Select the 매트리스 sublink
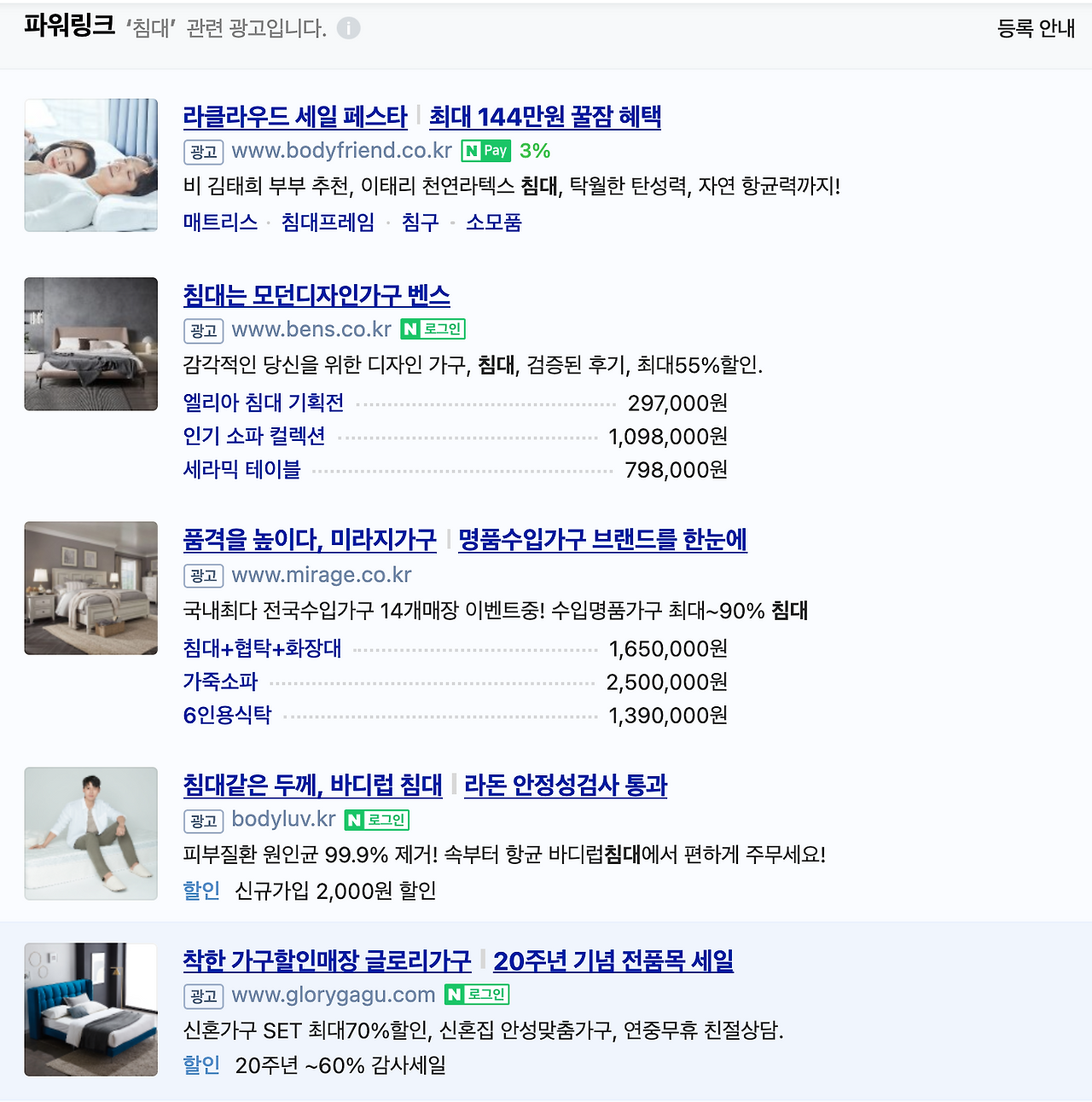 pyautogui.click(x=220, y=223)
